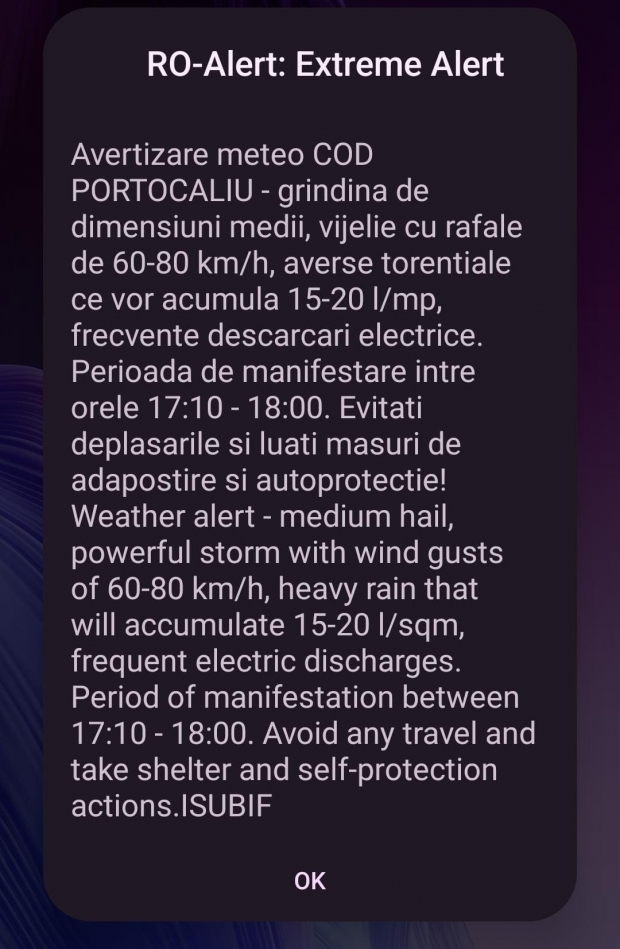This screenshot has width=620, height=949.
Task: Dismiss the RO-Alert with OK
Action: (310, 880)
